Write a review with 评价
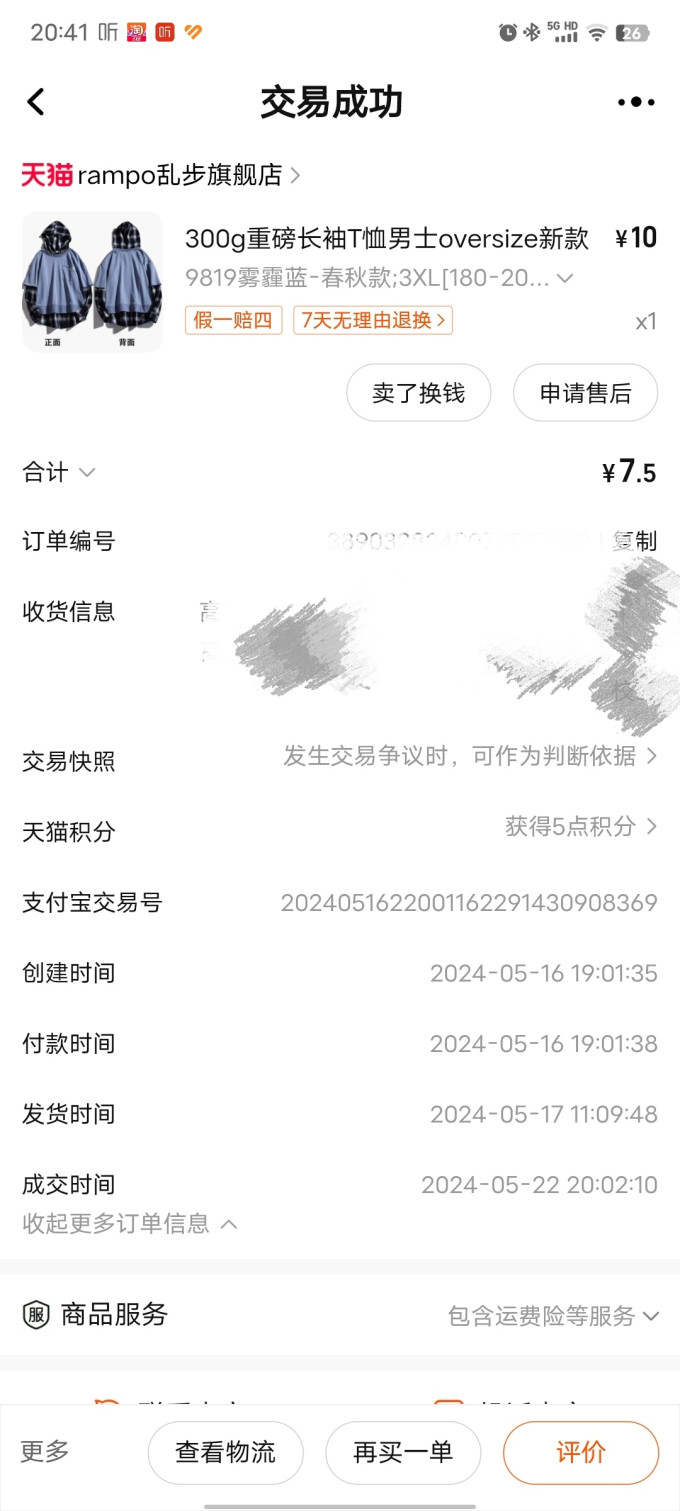This screenshot has width=680, height=1511. click(x=580, y=1452)
